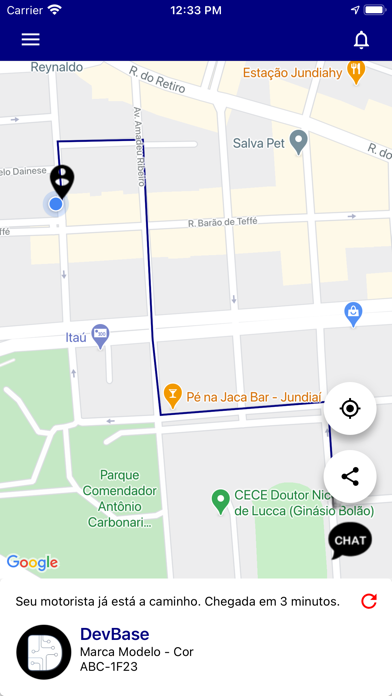The height and width of the screenshot is (696, 392).
Task: Select the Salva Pet map marker
Action: 298,142
